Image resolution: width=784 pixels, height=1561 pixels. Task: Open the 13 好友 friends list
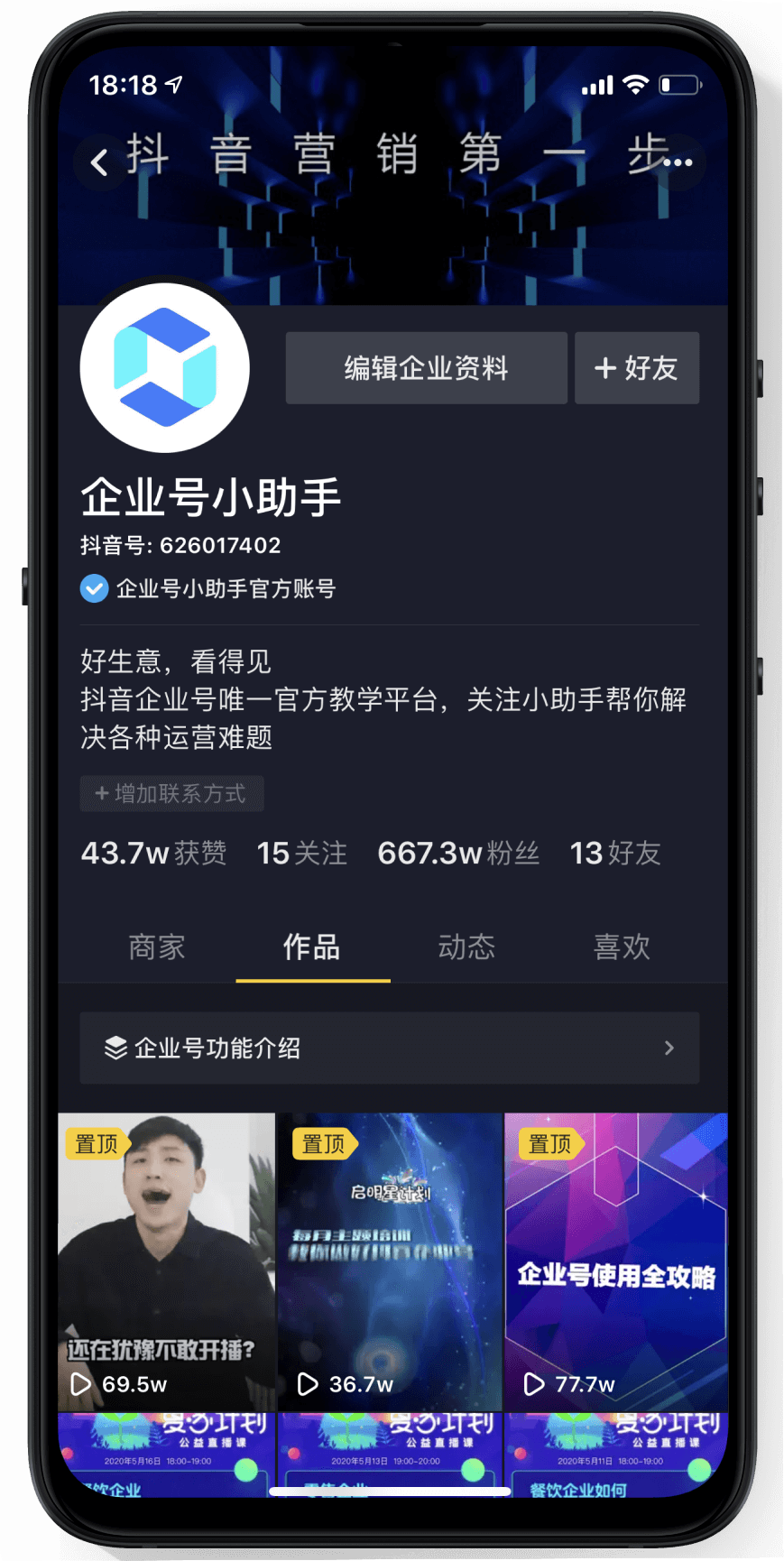pyautogui.click(x=615, y=854)
